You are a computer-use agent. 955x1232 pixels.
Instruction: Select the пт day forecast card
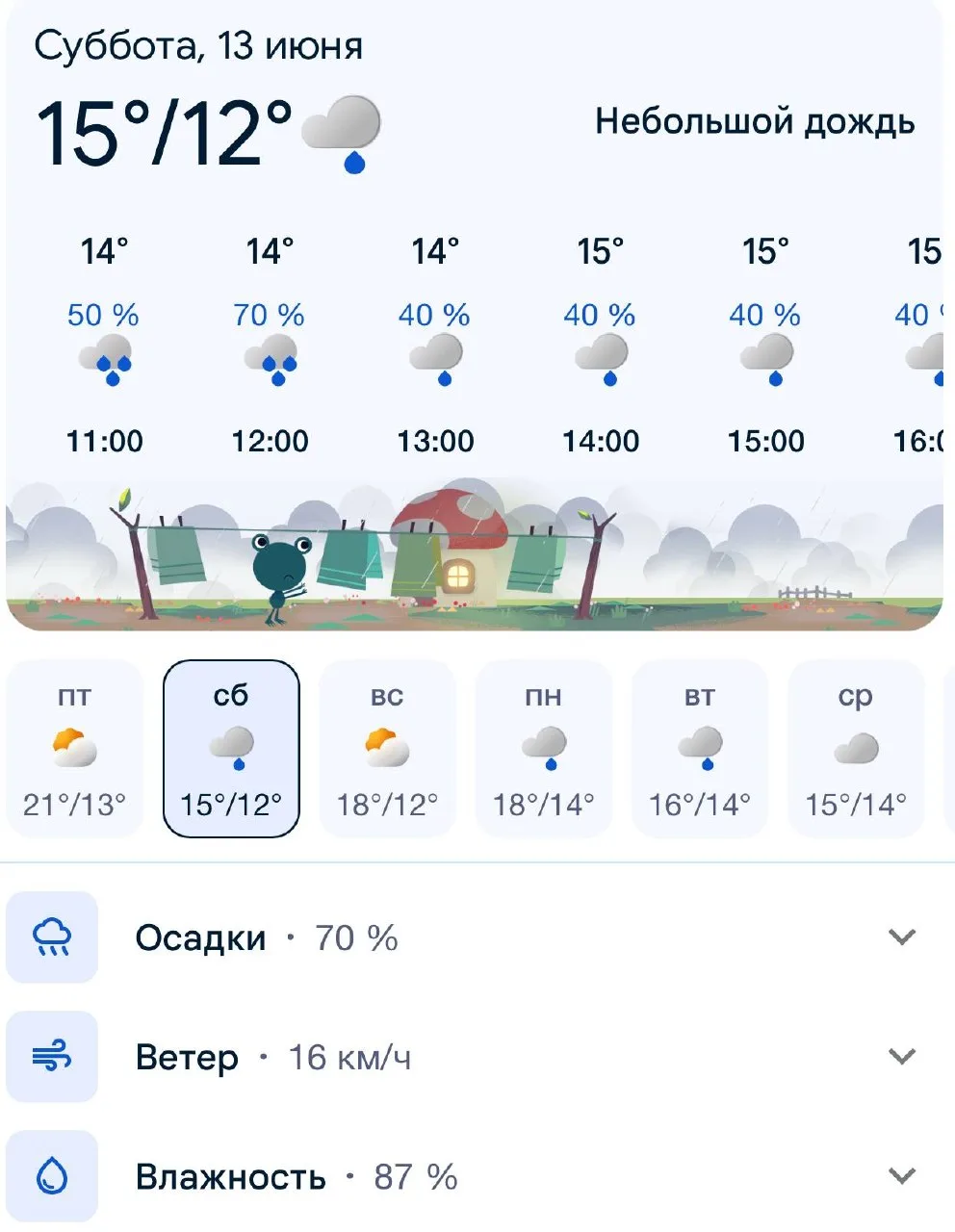[75, 749]
